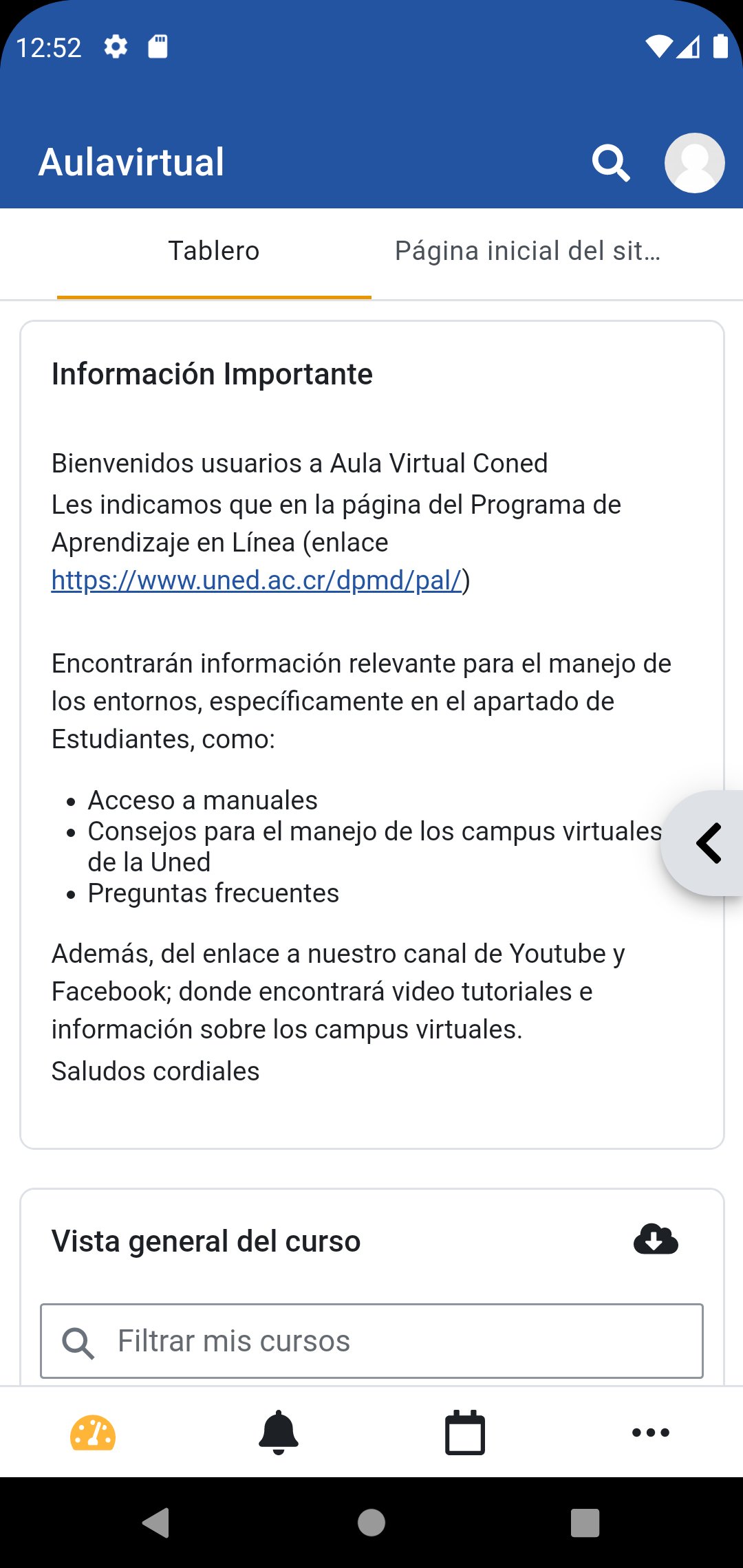Open the uned.ac.cr/dpmd/pal hyperlink
Screen dimensions: 743x1568
point(255,580)
